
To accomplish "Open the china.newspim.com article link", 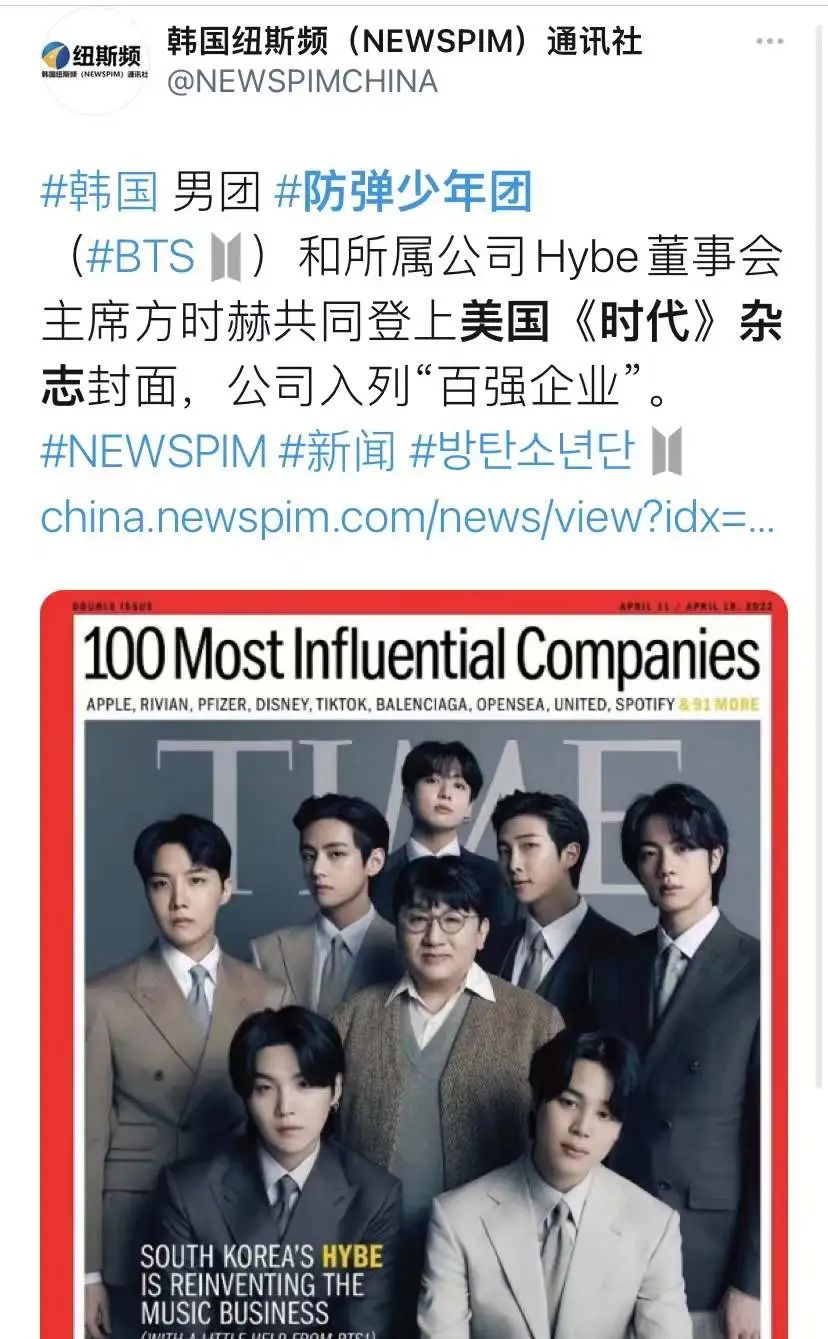I will point(406,518).
